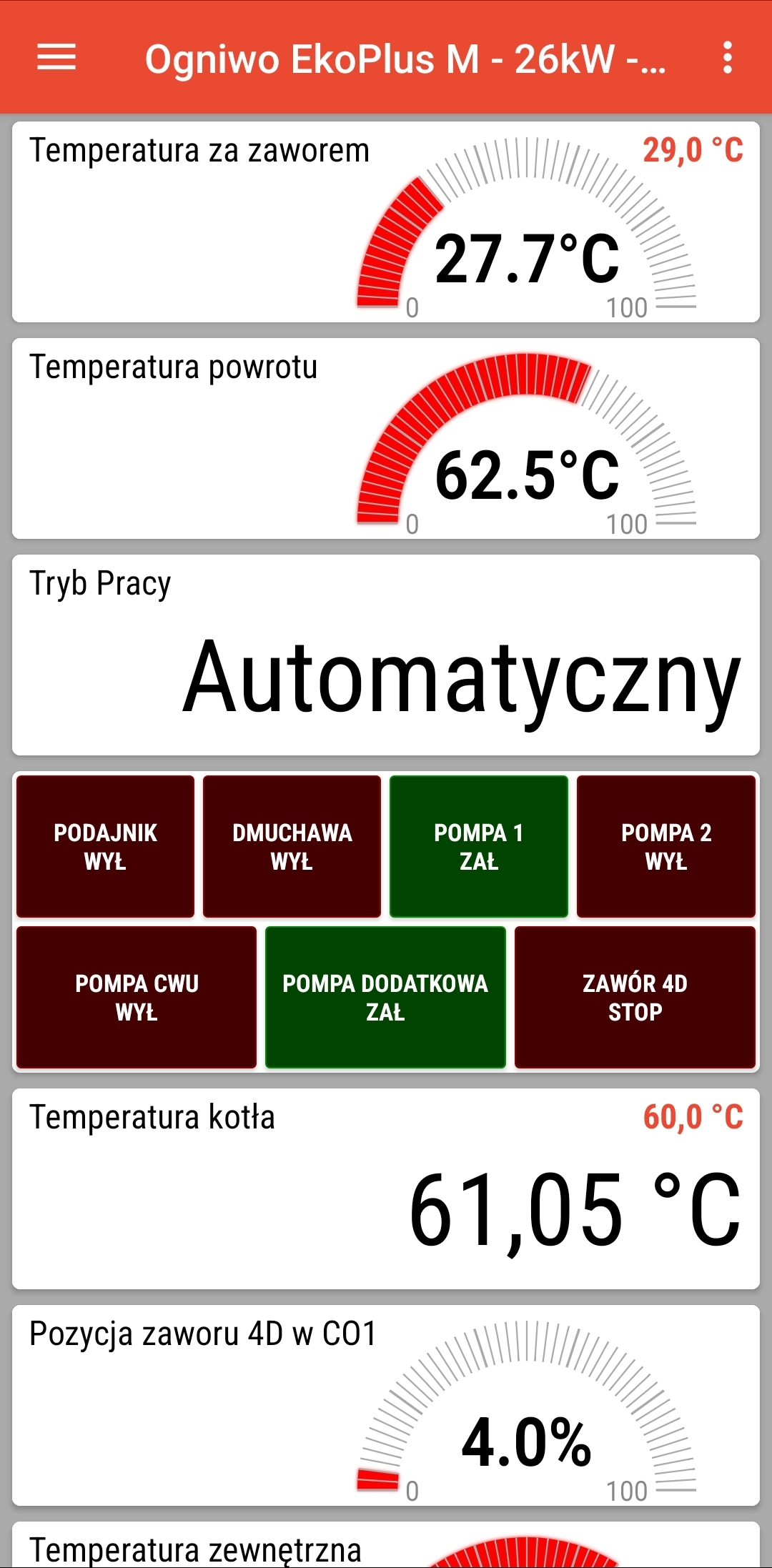Switch the POMPA CWU WYŁ tile
This screenshot has width=772, height=1568.
(x=137, y=997)
